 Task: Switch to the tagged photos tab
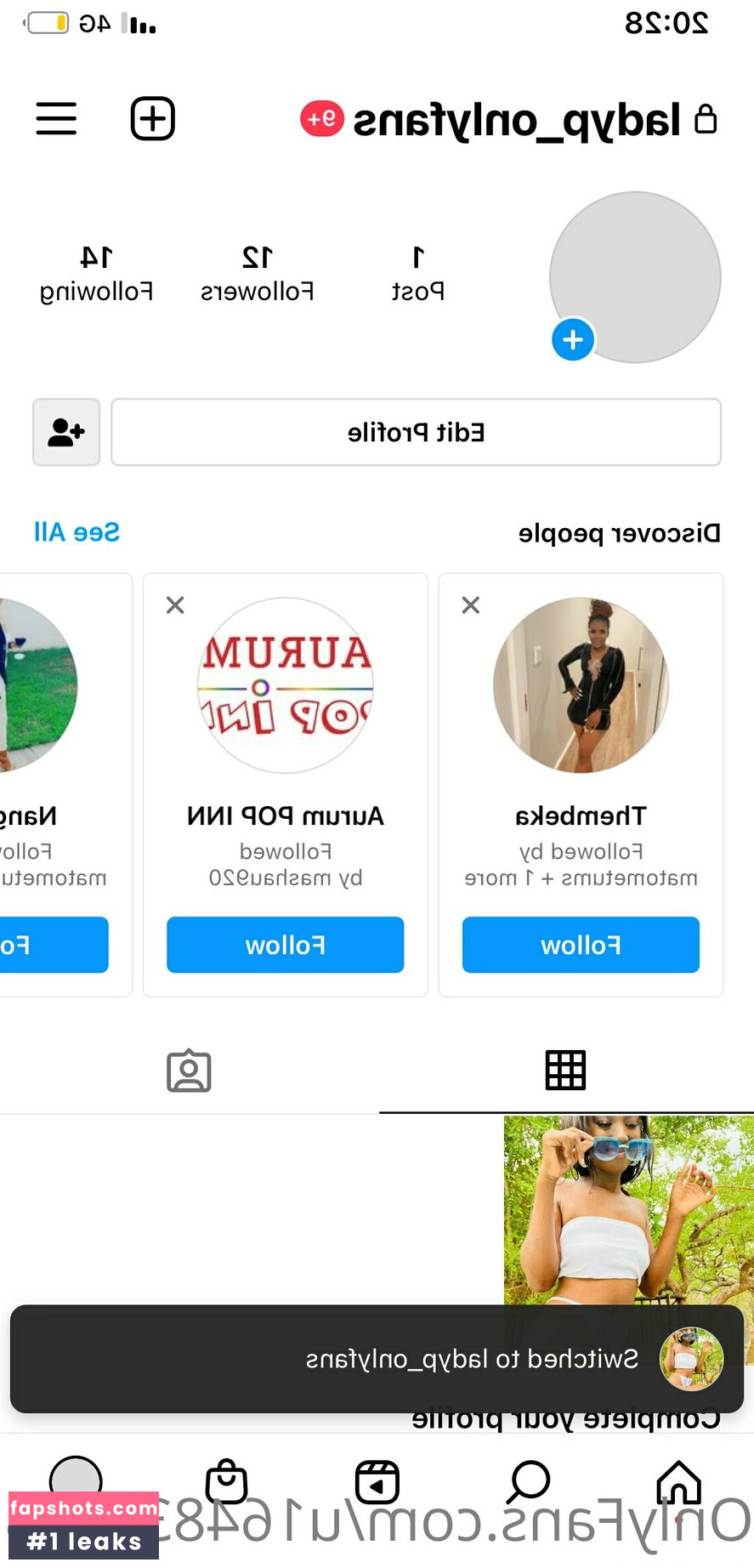point(189,1070)
